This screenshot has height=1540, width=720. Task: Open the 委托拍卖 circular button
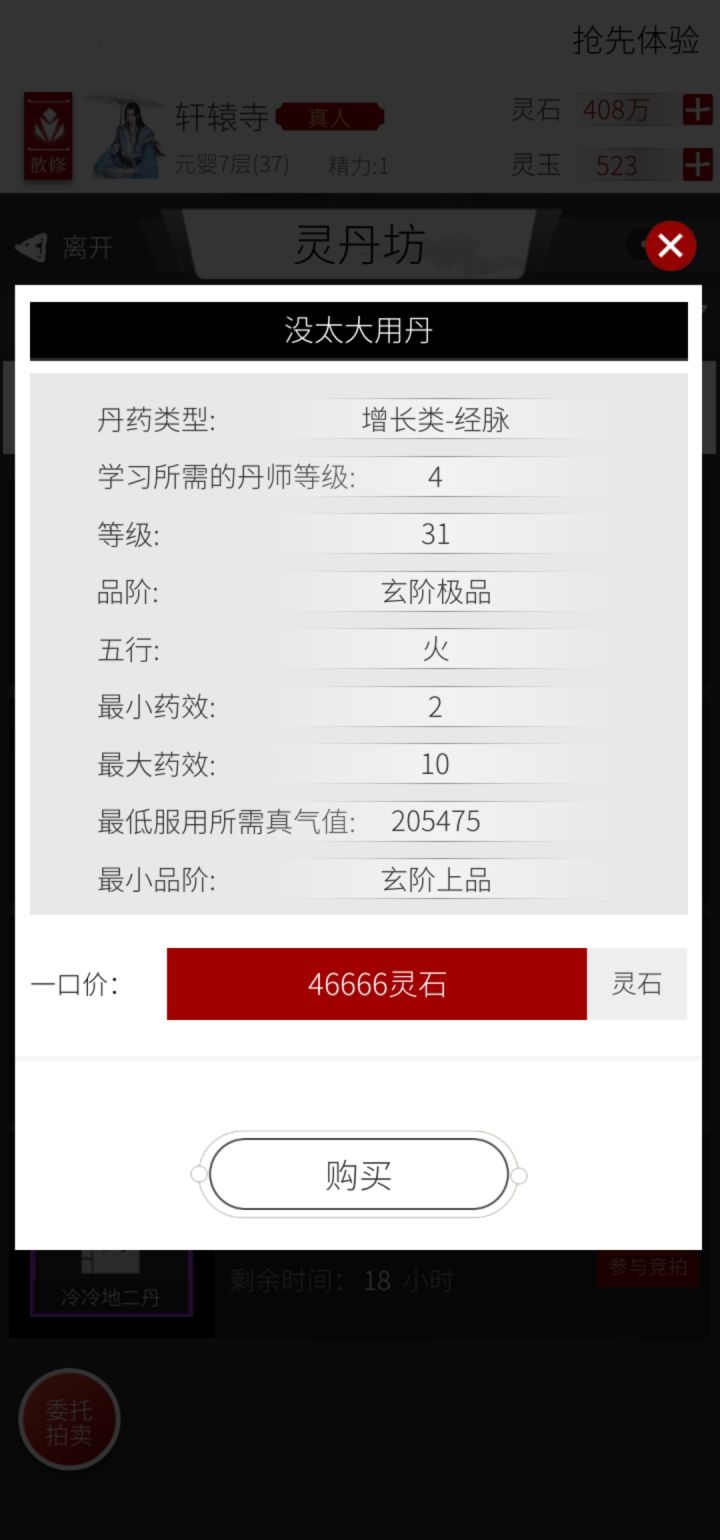pos(69,1419)
